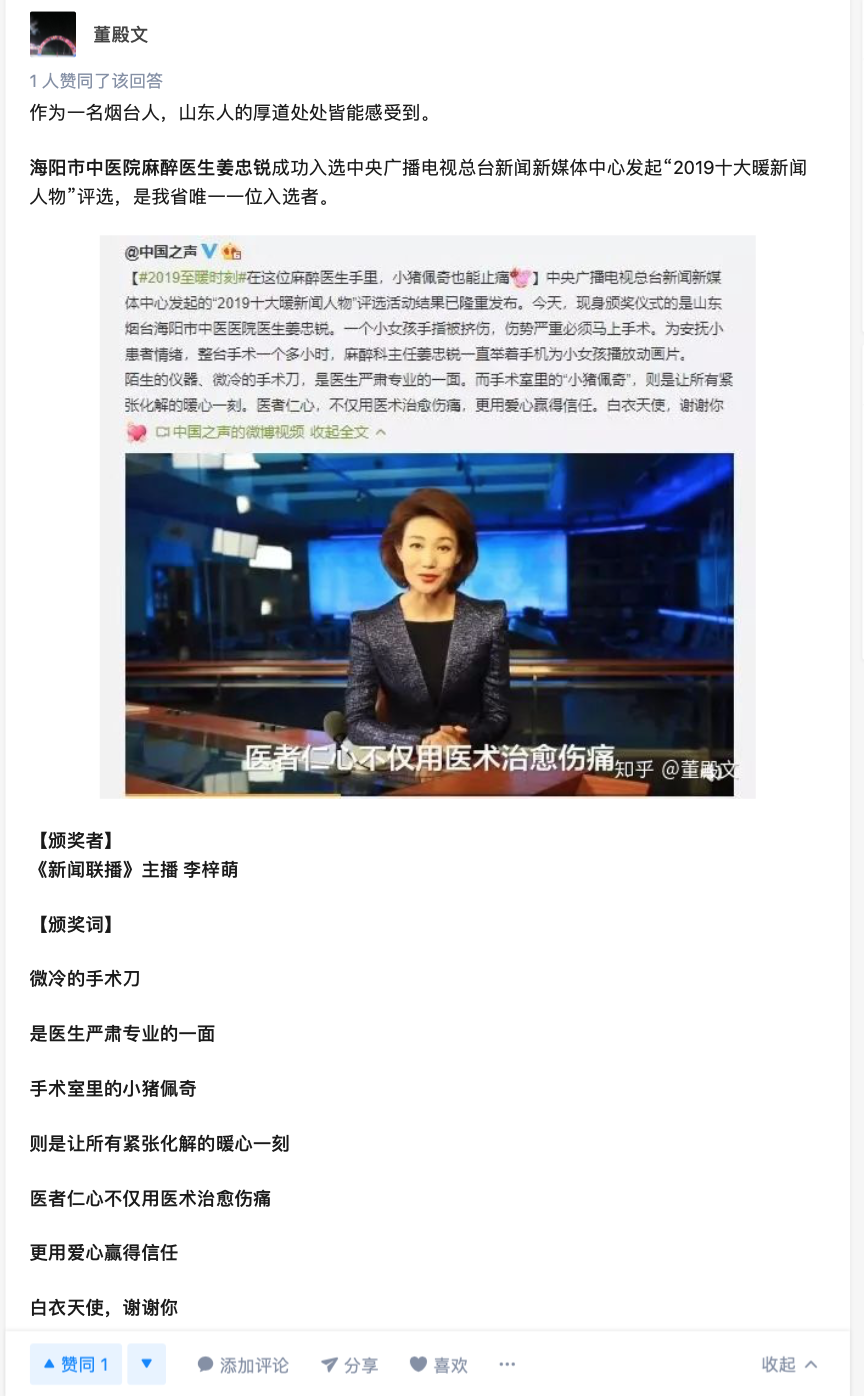Downvote this answer
This screenshot has height=1396, width=864.
click(147, 1364)
